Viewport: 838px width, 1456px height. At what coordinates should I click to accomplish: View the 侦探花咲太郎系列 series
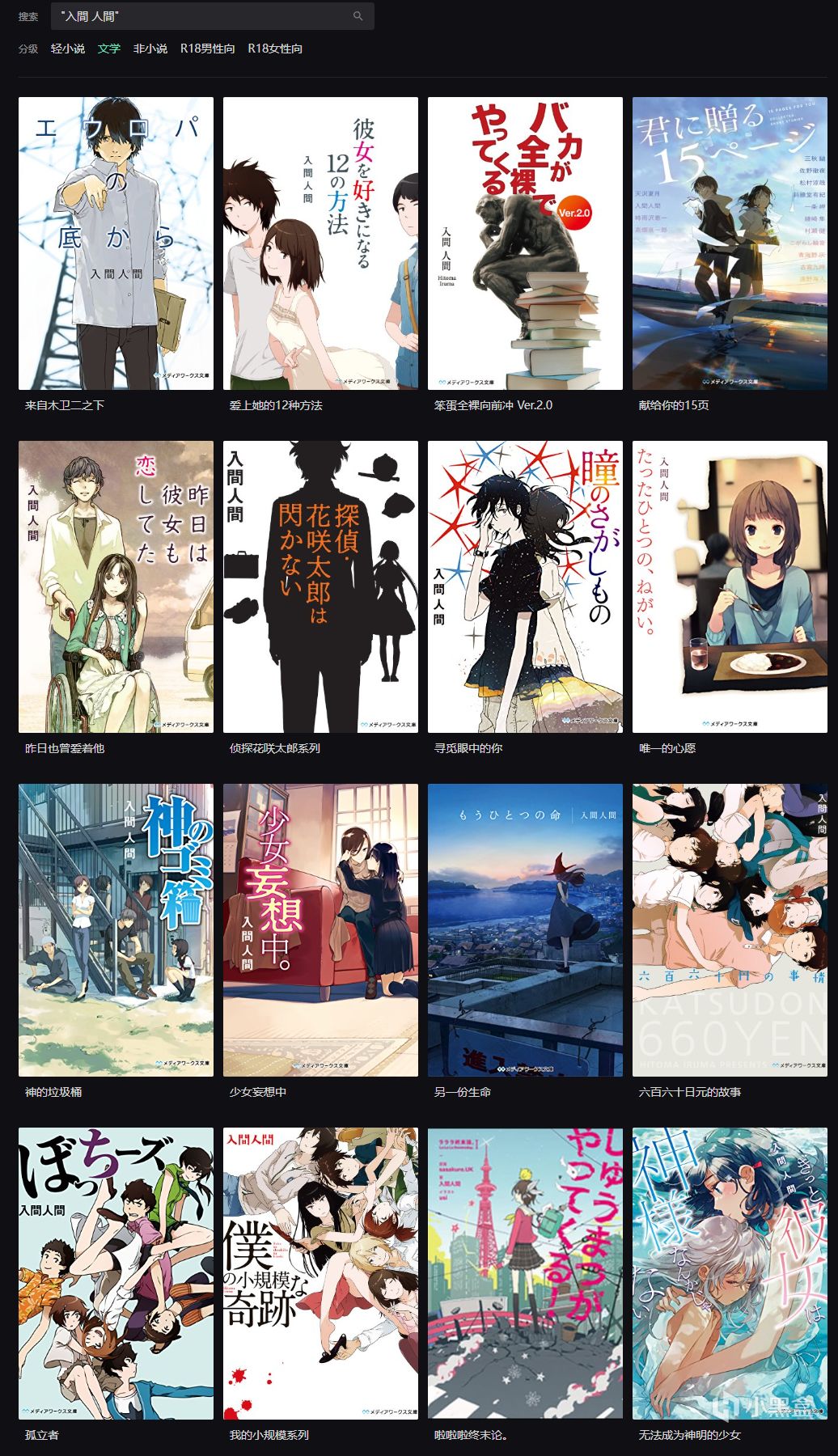[x=320, y=586]
